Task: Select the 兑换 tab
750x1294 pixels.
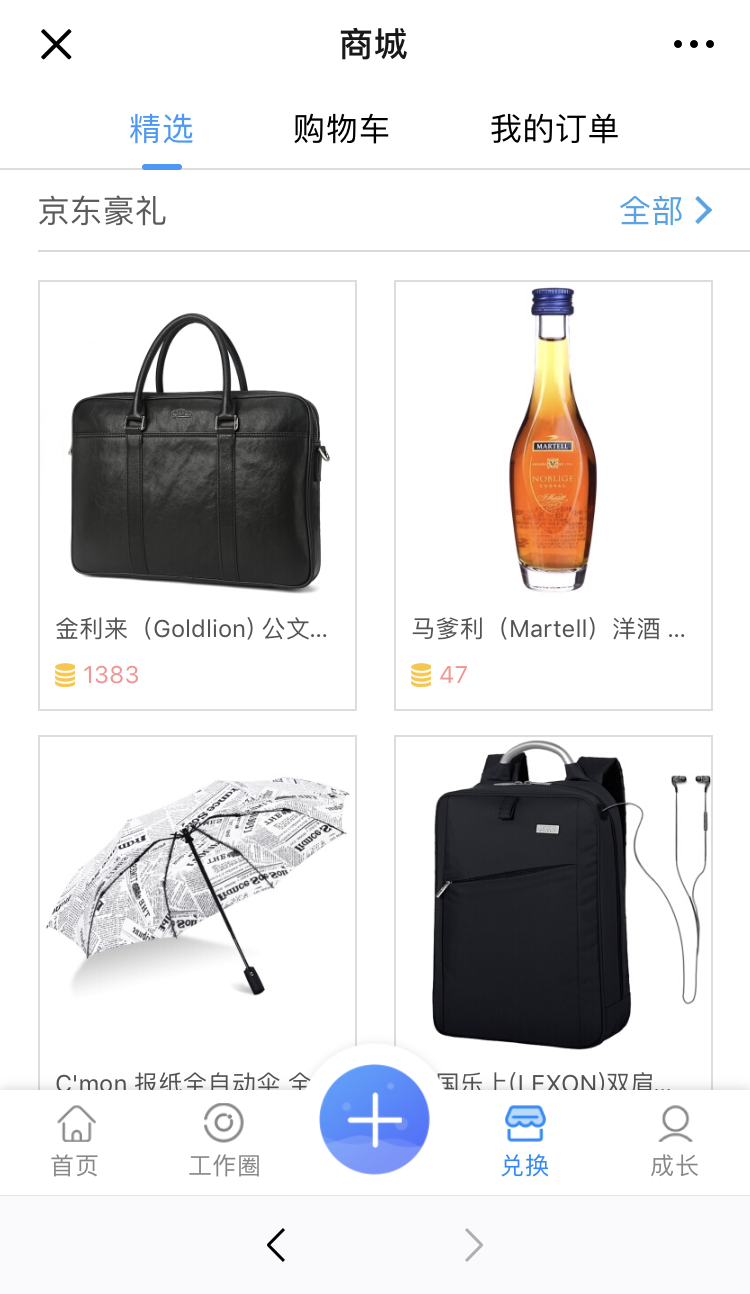Action: click(525, 1140)
